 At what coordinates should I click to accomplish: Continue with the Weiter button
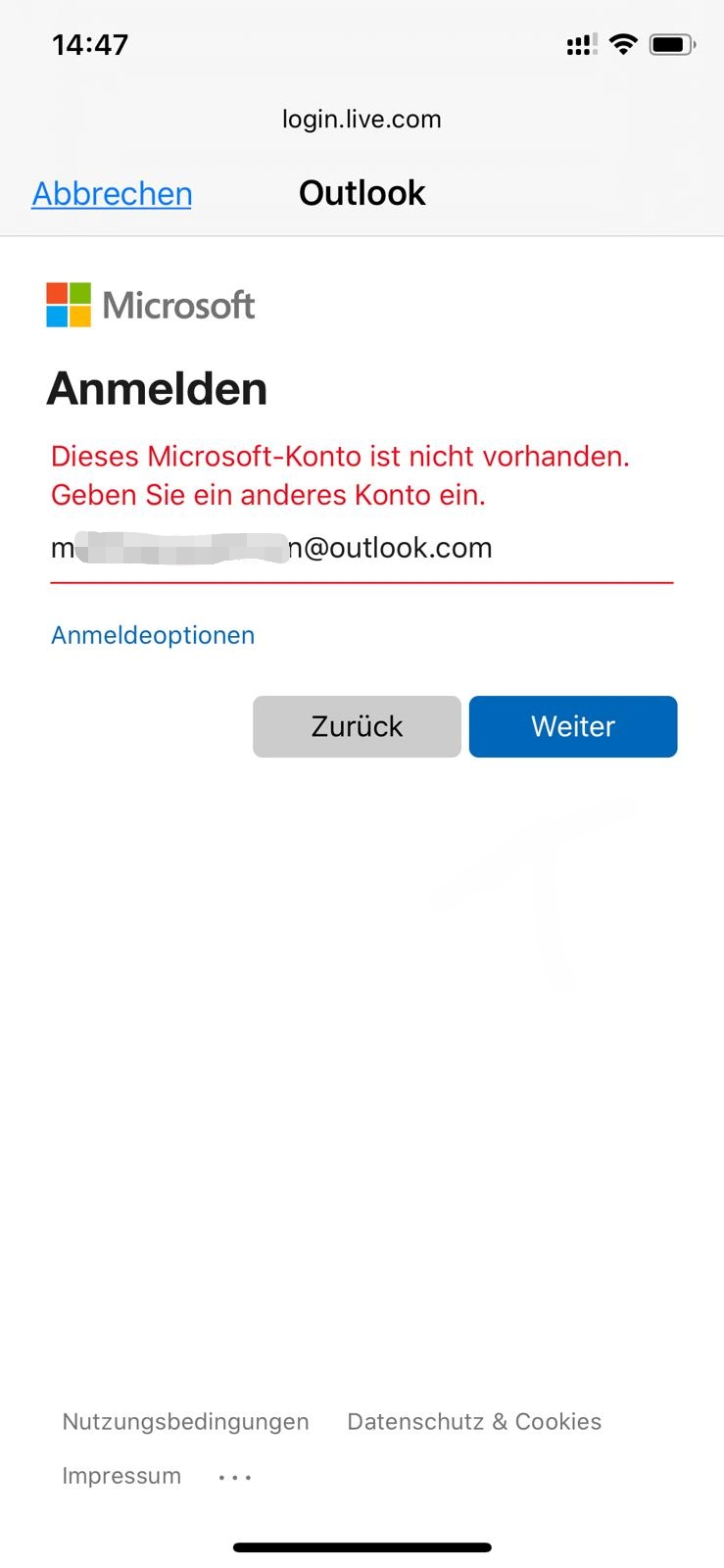click(x=573, y=726)
